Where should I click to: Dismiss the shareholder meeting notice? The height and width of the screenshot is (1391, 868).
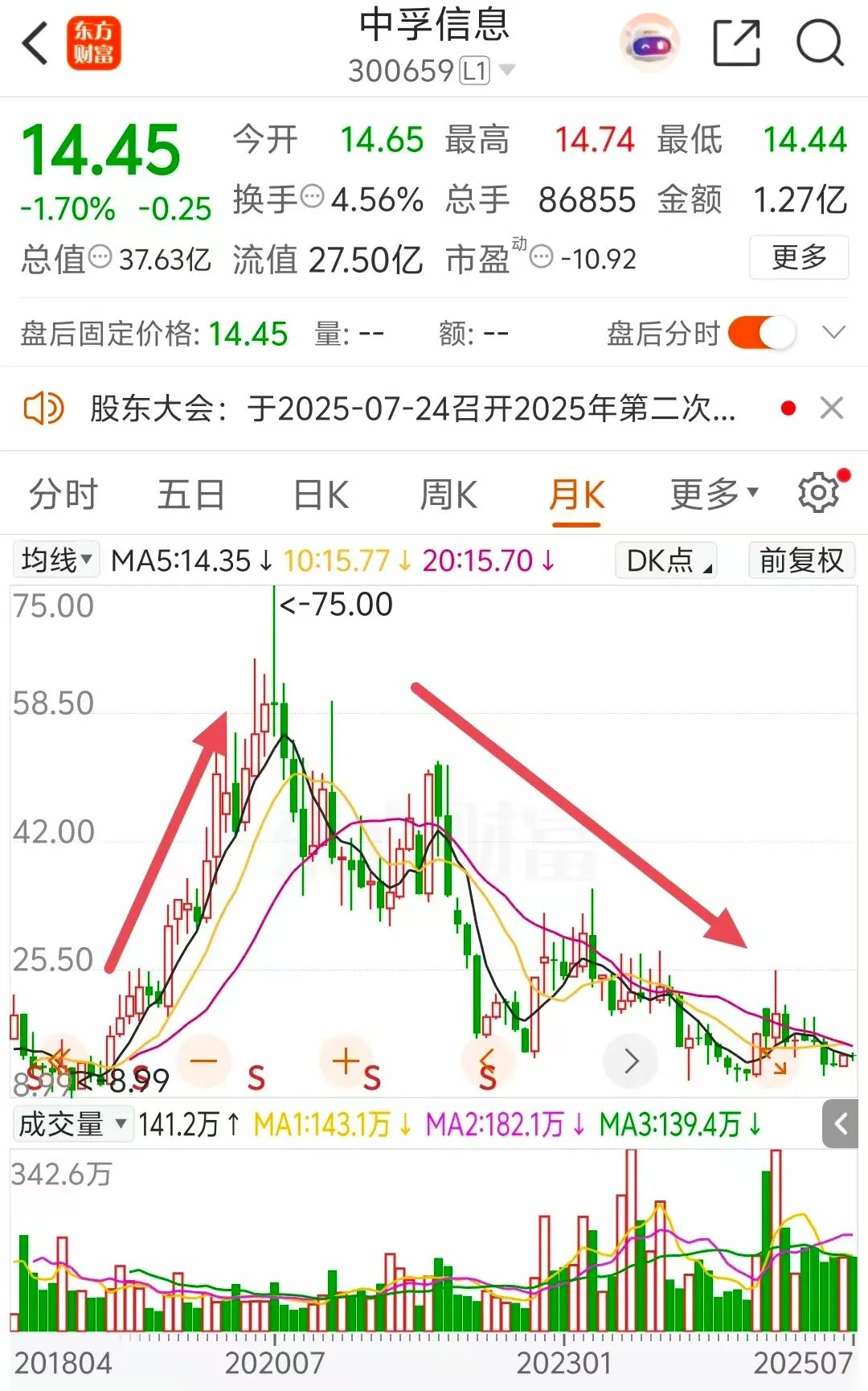832,408
